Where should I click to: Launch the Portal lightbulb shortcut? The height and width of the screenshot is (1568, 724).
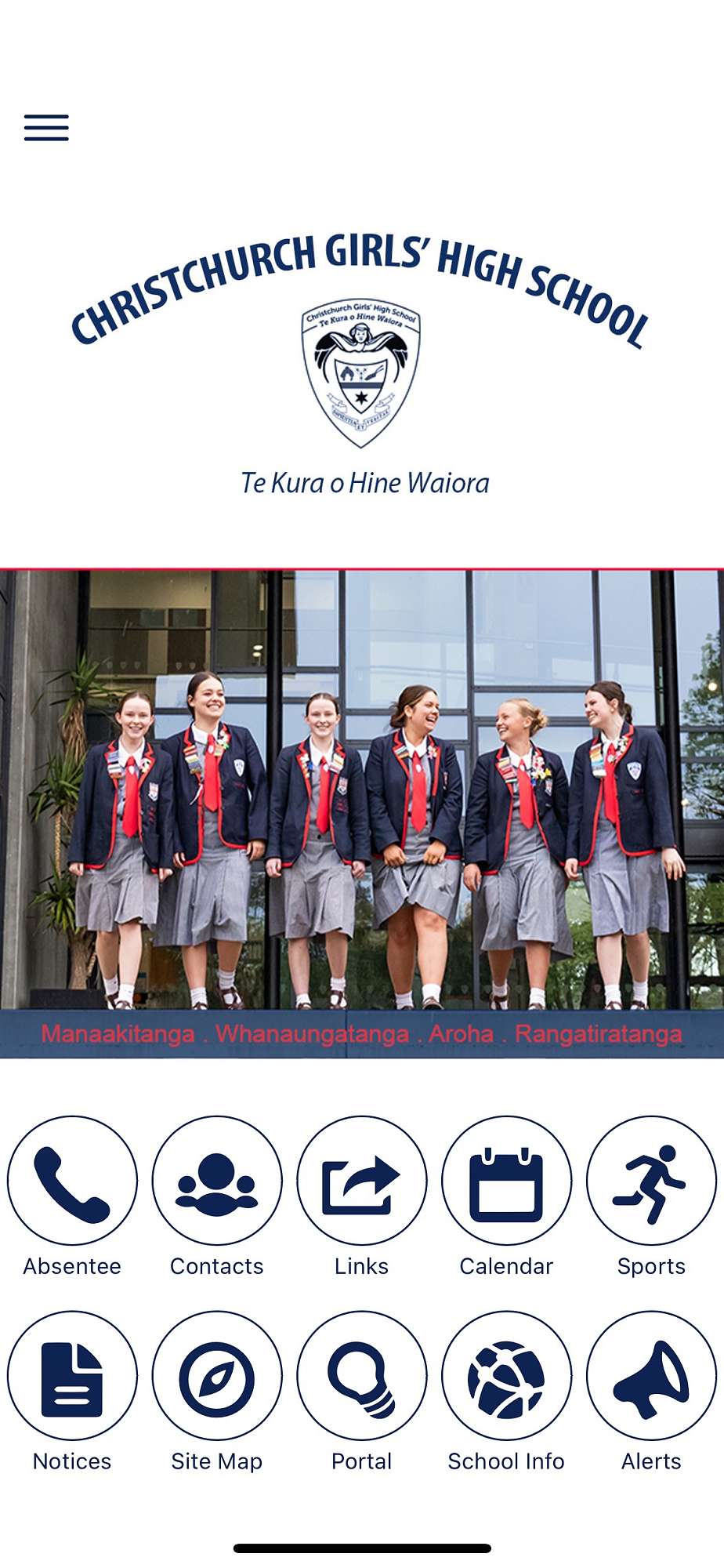(362, 1376)
